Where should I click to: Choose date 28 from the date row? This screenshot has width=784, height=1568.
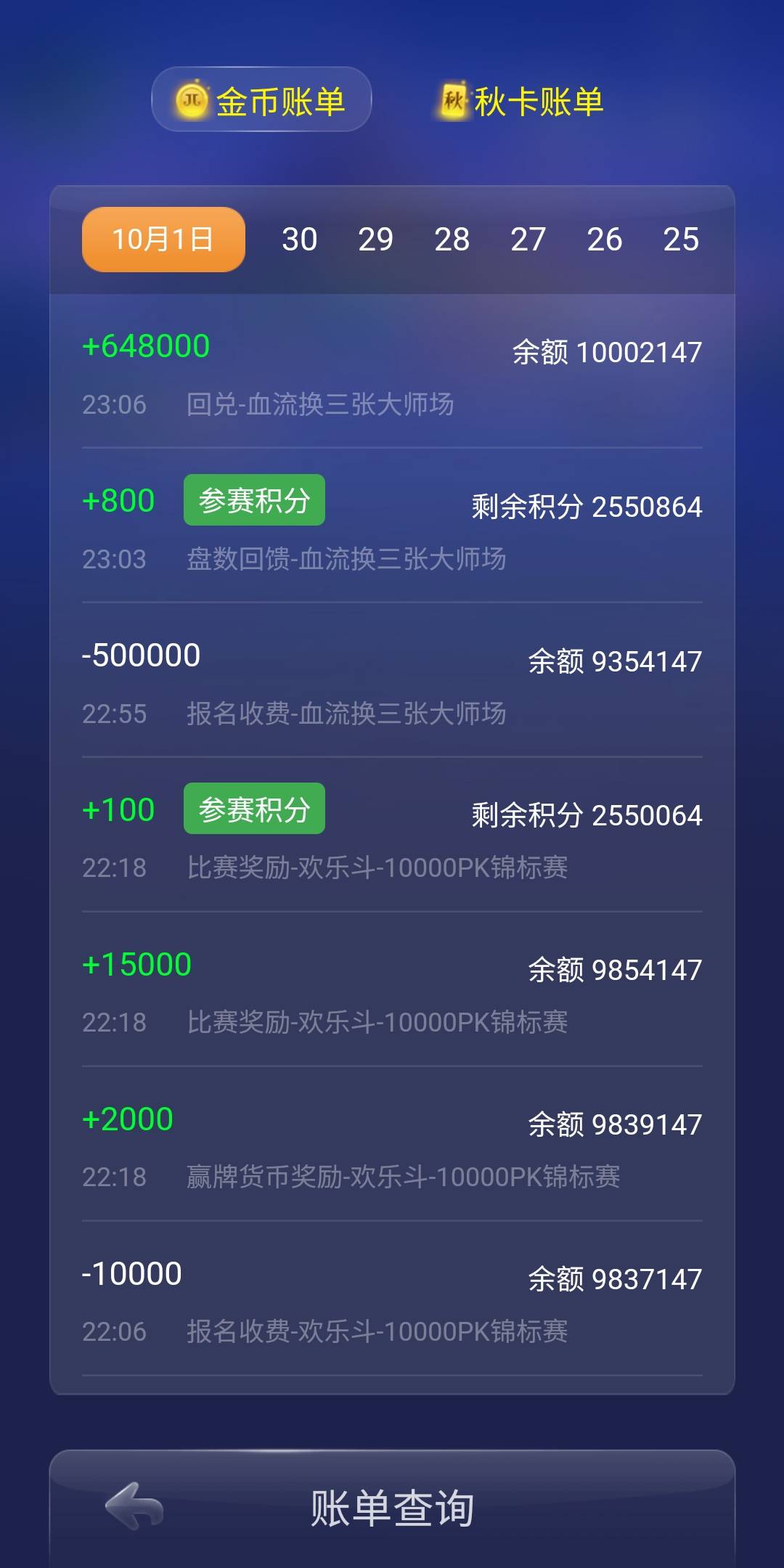453,238
